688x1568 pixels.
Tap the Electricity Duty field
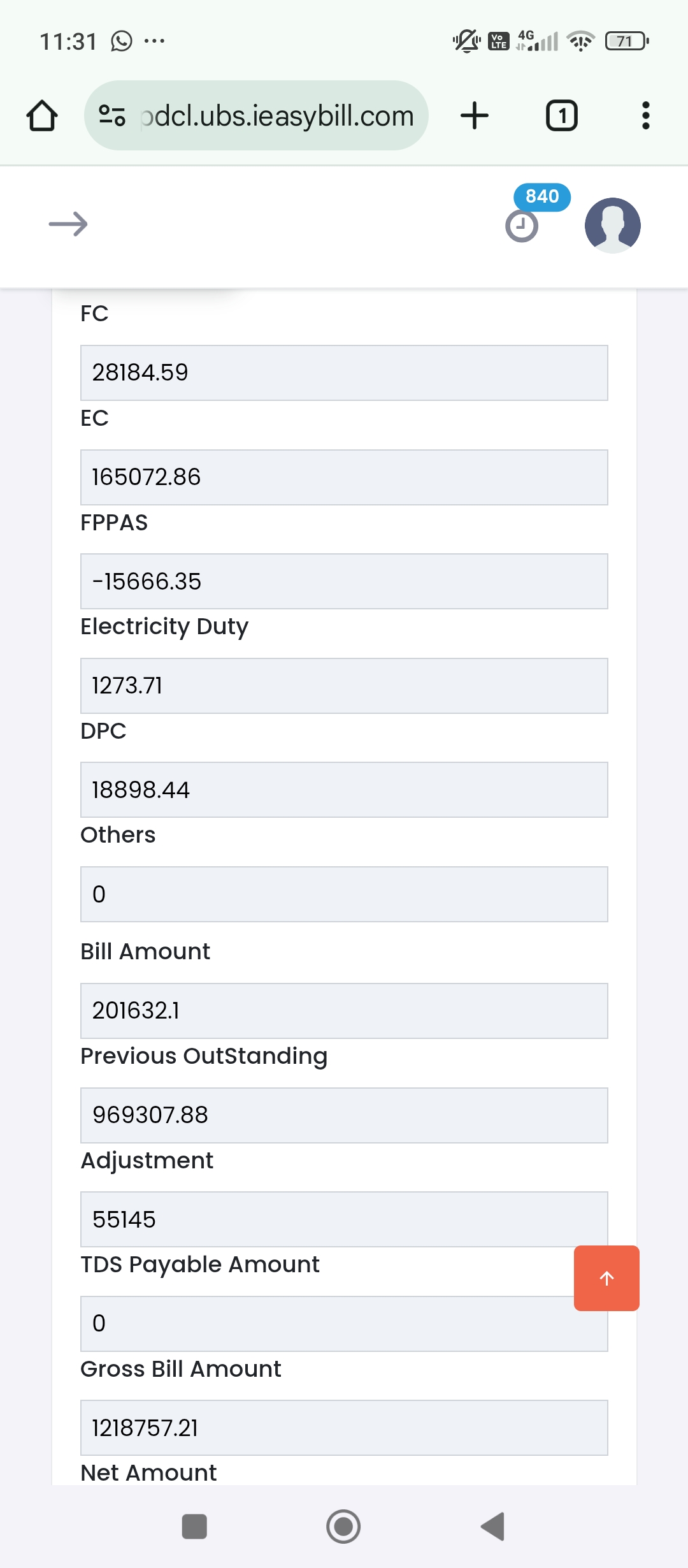[x=344, y=686]
